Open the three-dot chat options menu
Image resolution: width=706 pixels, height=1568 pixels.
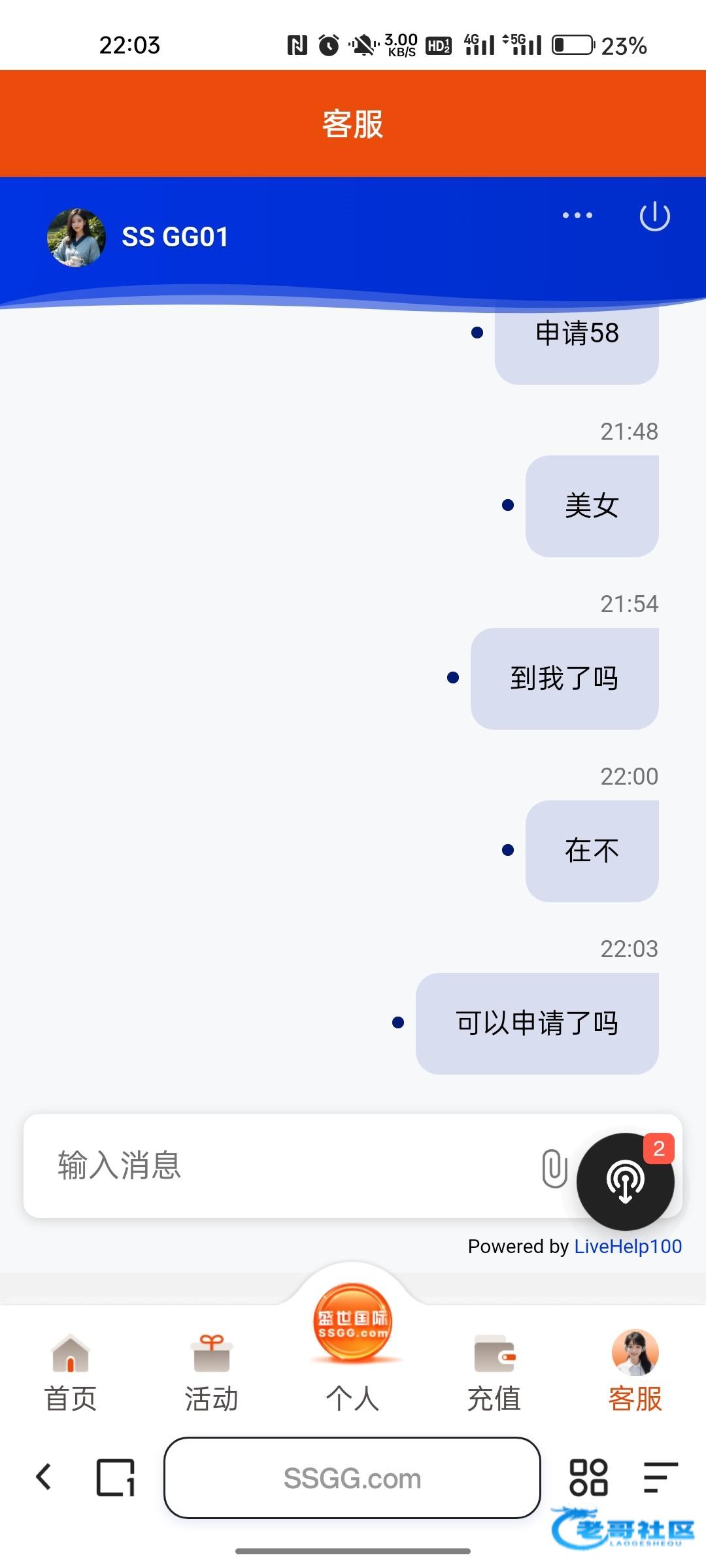[577, 216]
